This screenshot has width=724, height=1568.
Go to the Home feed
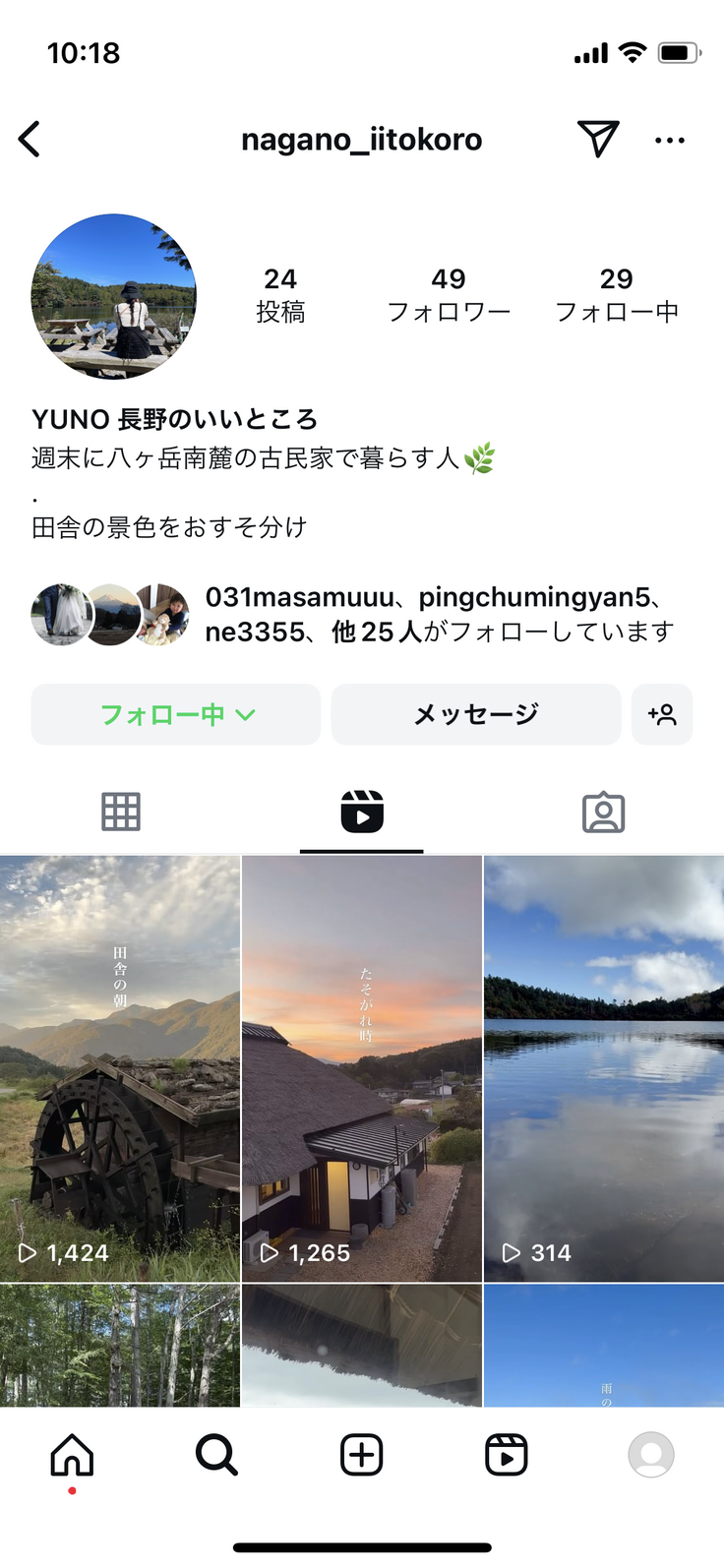[x=72, y=1455]
